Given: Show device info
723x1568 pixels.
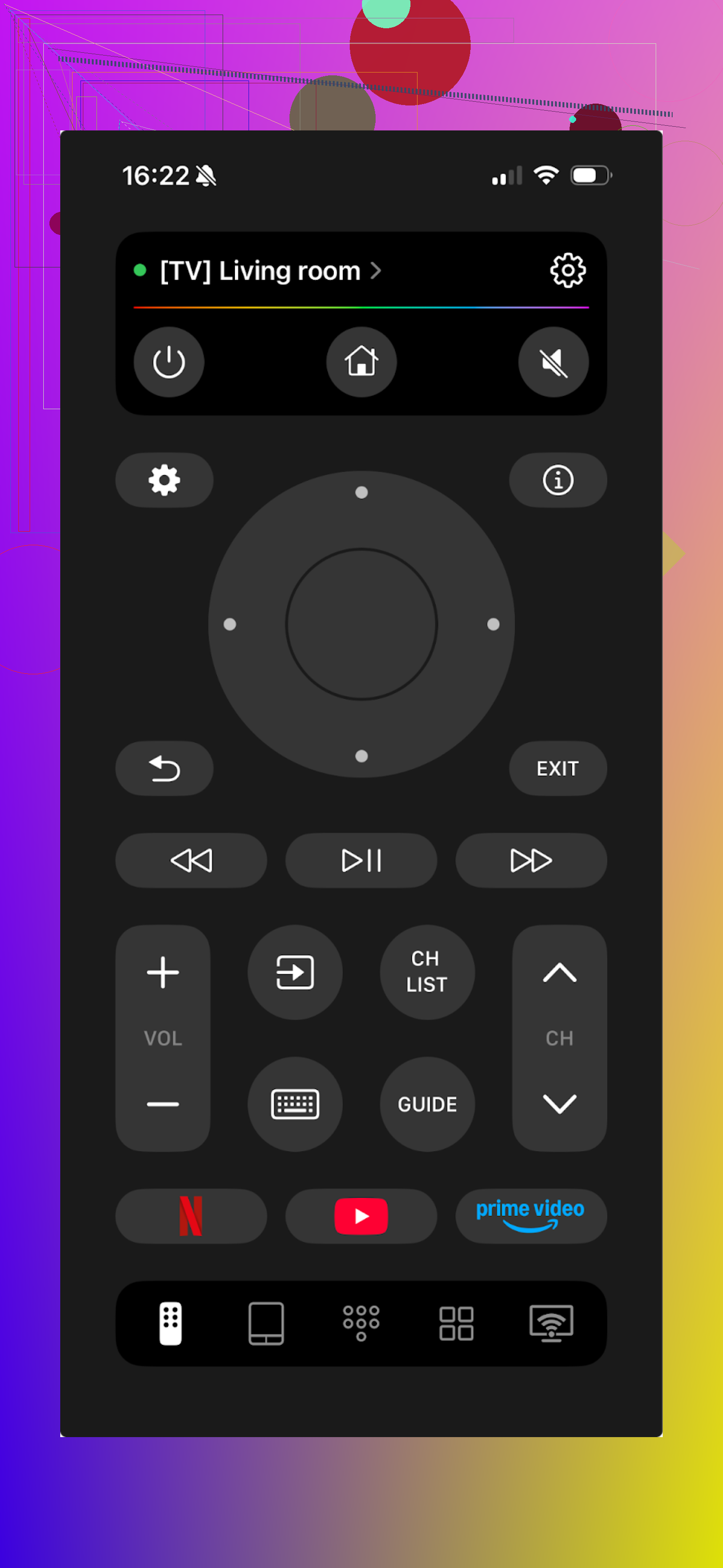Looking at the screenshot, I should pyautogui.click(x=557, y=480).
